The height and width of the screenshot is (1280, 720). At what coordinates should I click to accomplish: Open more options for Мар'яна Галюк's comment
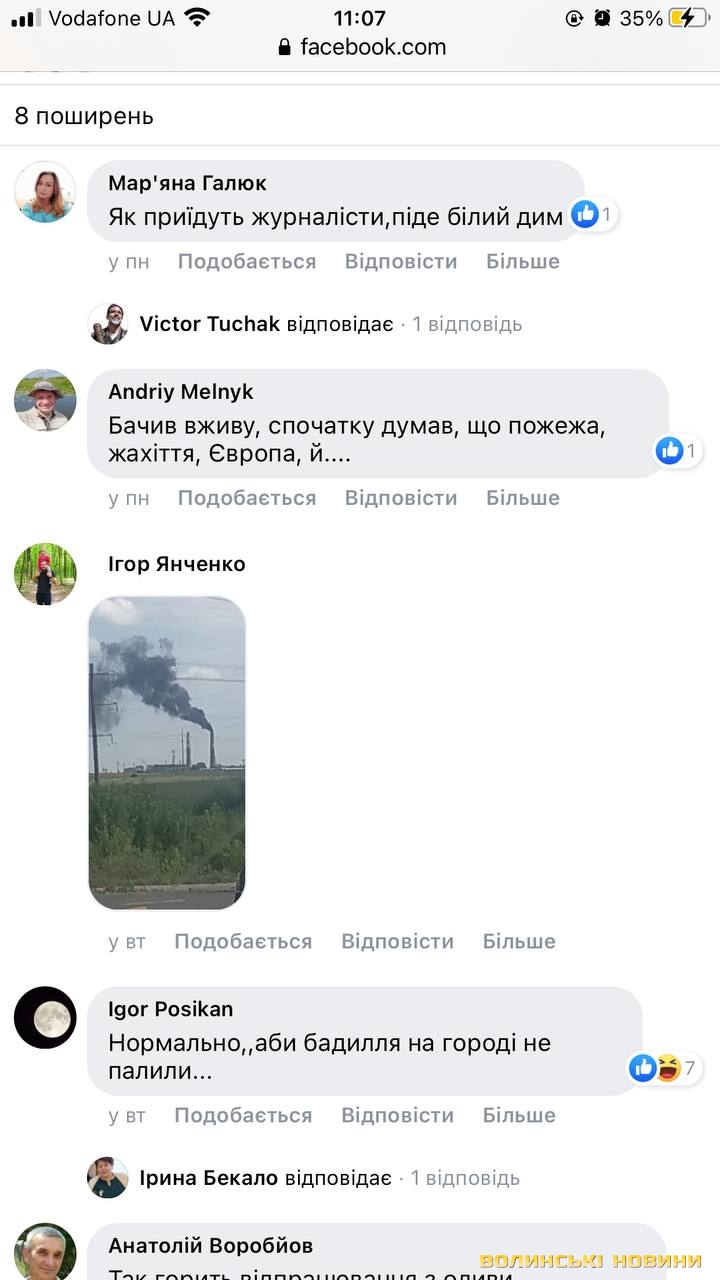click(x=522, y=262)
